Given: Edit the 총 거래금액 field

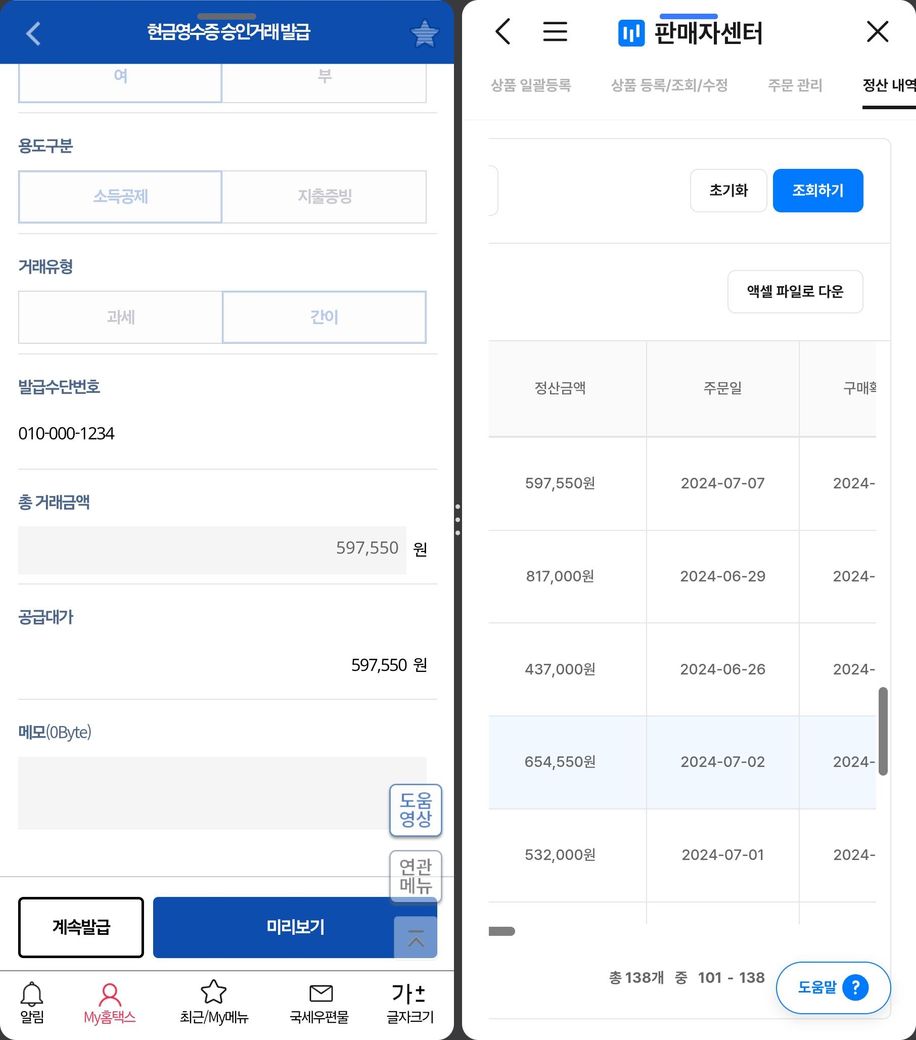Looking at the screenshot, I should point(212,549).
